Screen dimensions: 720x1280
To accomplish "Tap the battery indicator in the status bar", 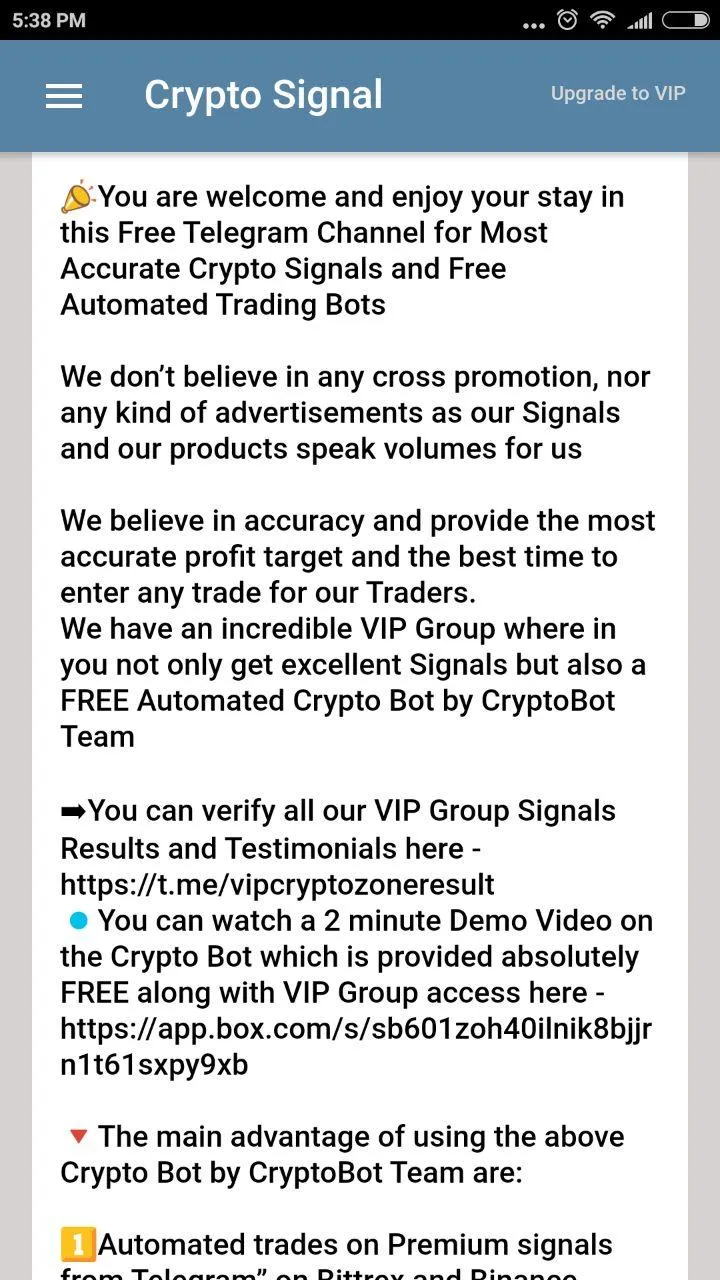I will 684,18.
